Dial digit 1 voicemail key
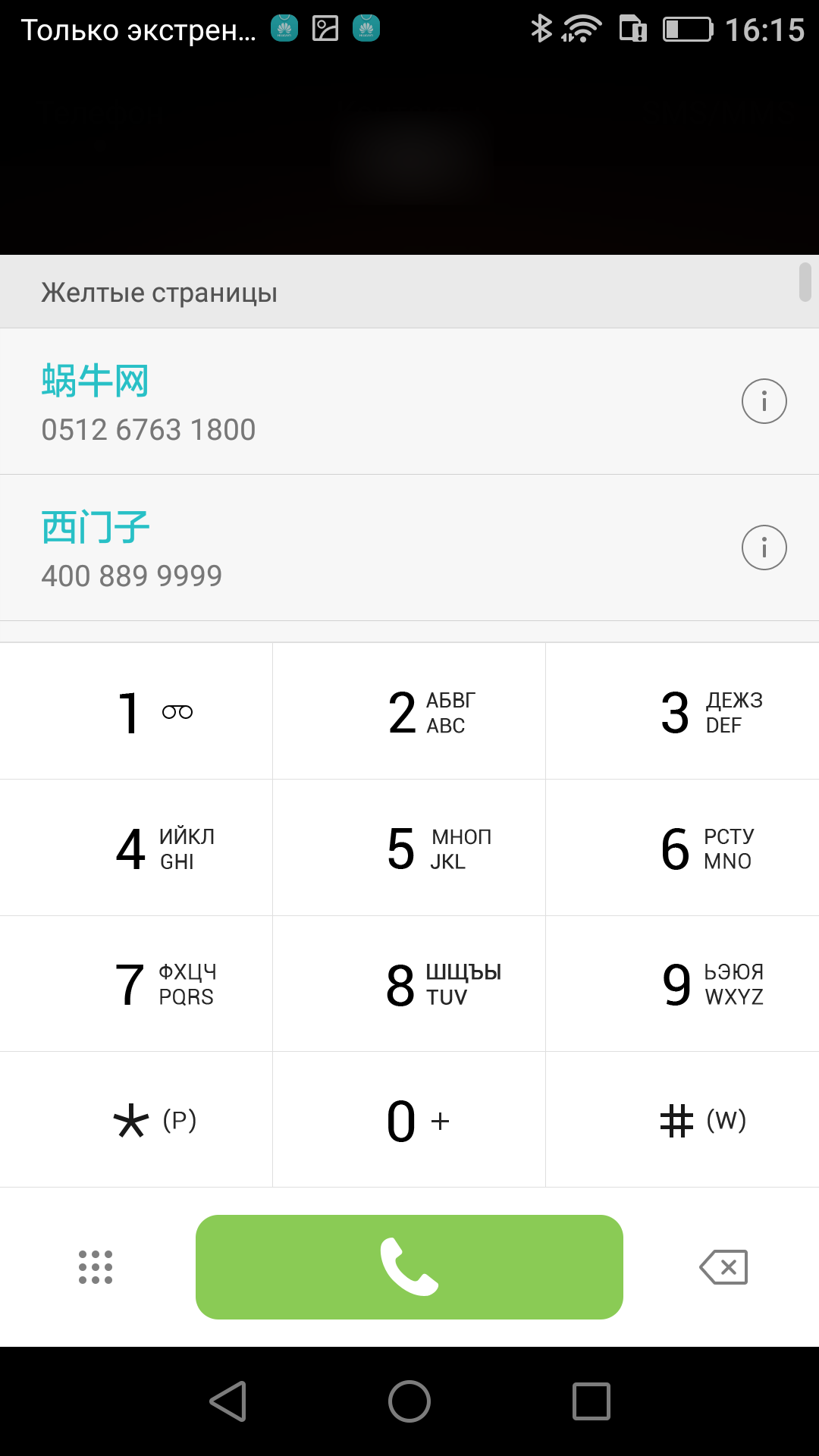This screenshot has height=1456, width=819. pyautogui.click(x=136, y=711)
